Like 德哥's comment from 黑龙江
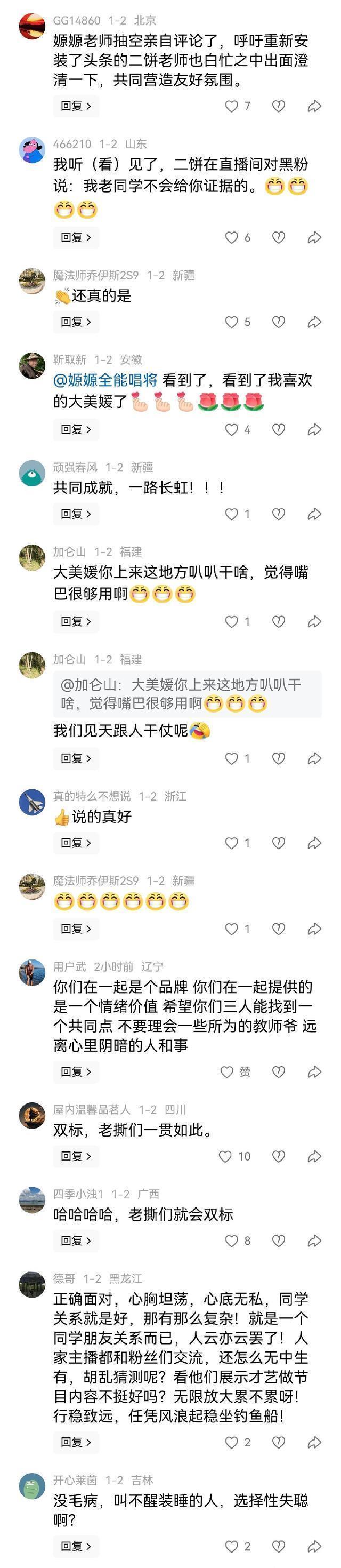The image size is (341, 1568). (232, 1443)
